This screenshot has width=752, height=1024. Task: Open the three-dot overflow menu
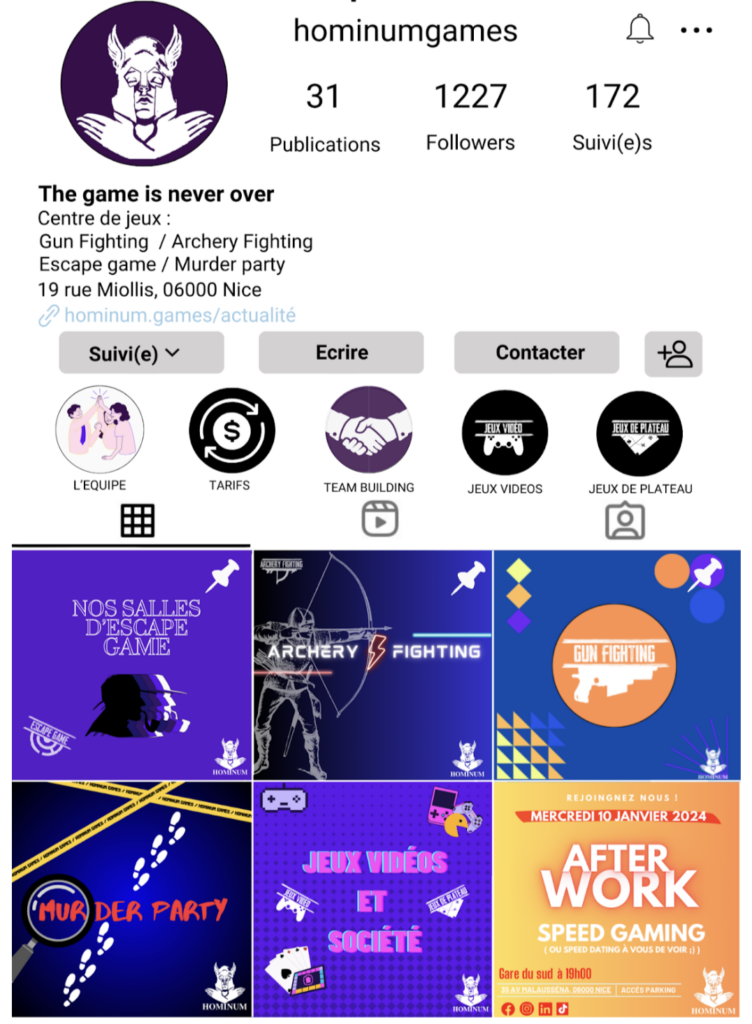[x=696, y=30]
